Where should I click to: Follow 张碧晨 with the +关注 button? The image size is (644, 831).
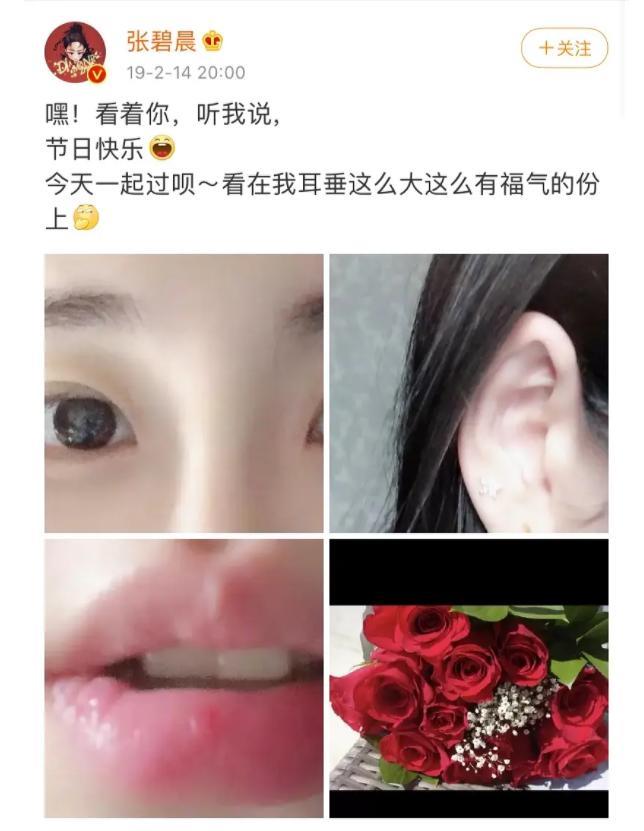(564, 48)
